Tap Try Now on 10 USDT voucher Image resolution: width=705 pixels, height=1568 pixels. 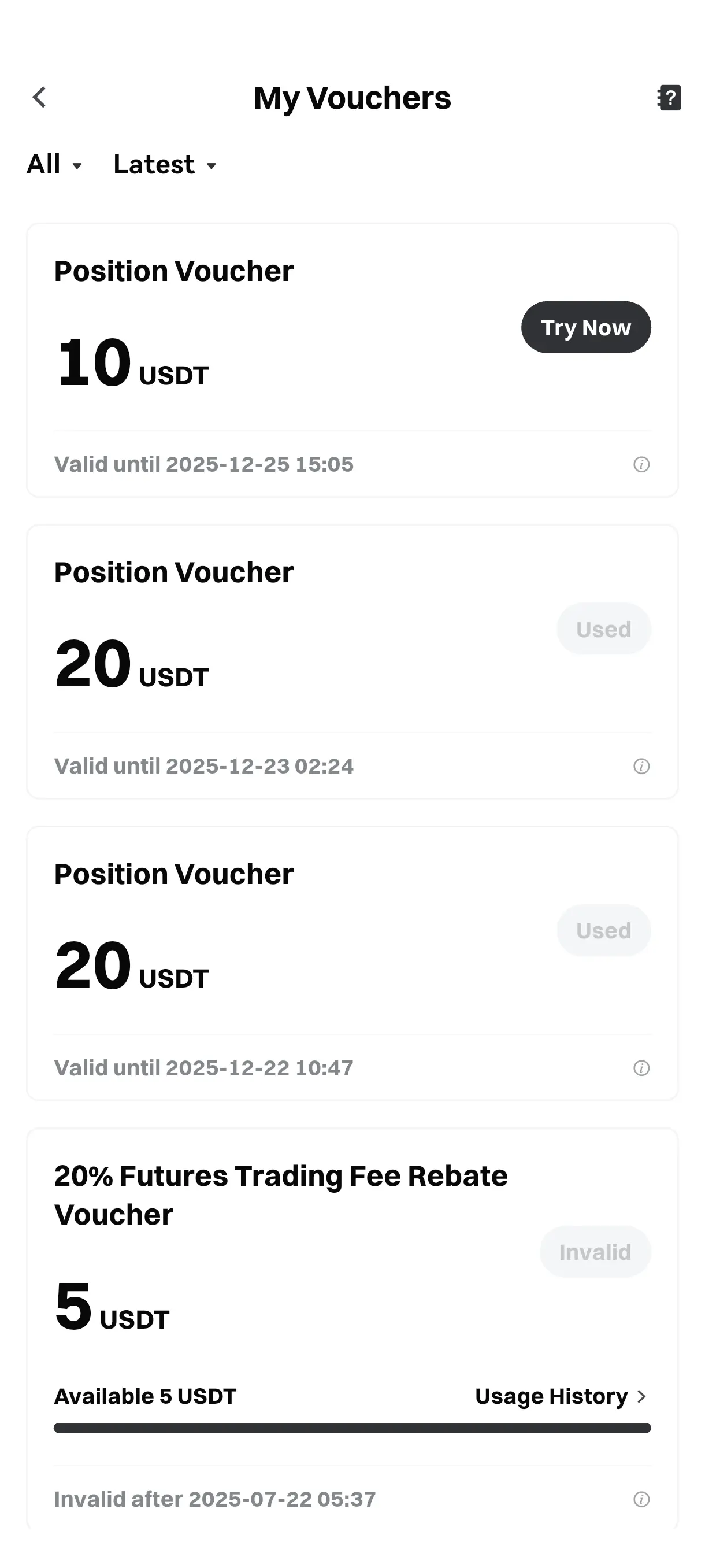586,327
